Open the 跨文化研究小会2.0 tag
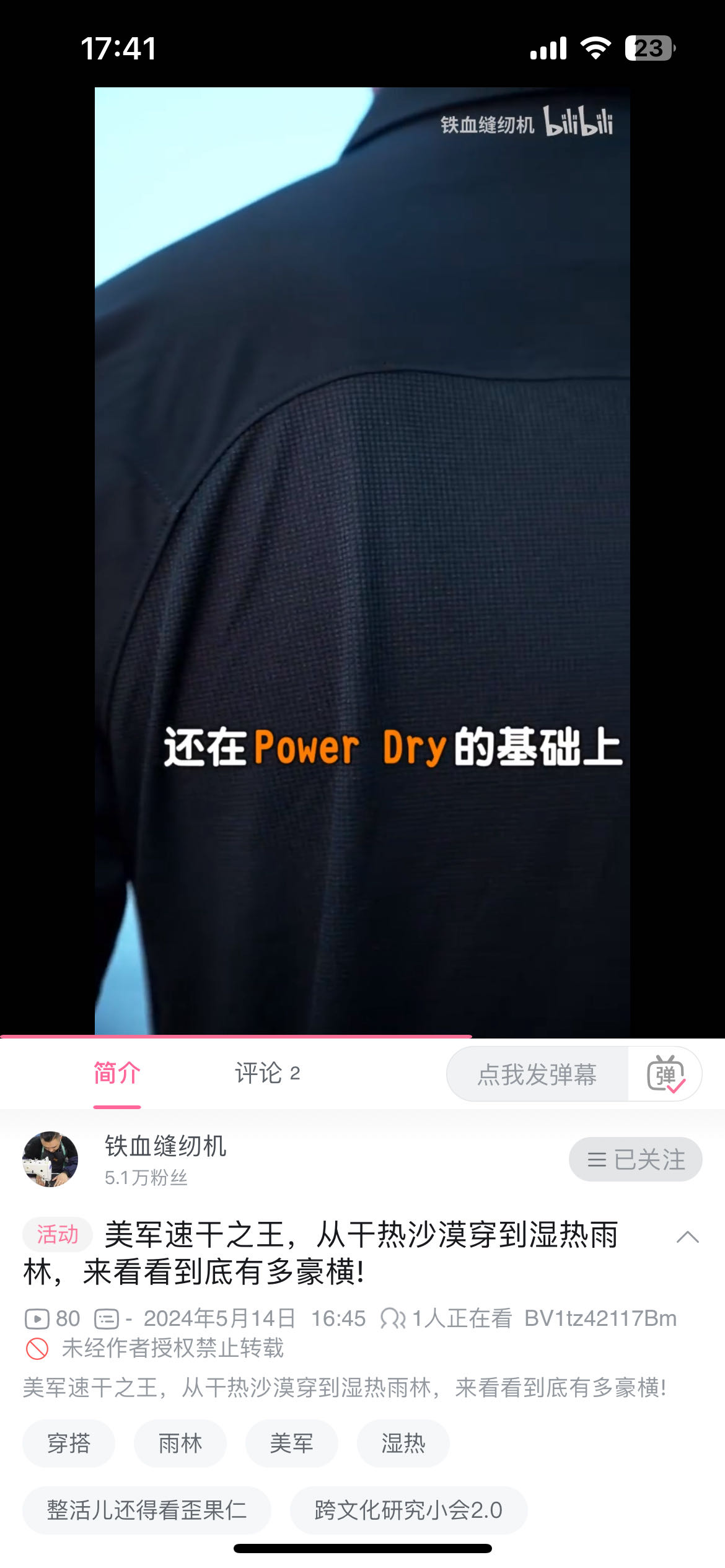This screenshot has height=1568, width=725. [x=408, y=1510]
